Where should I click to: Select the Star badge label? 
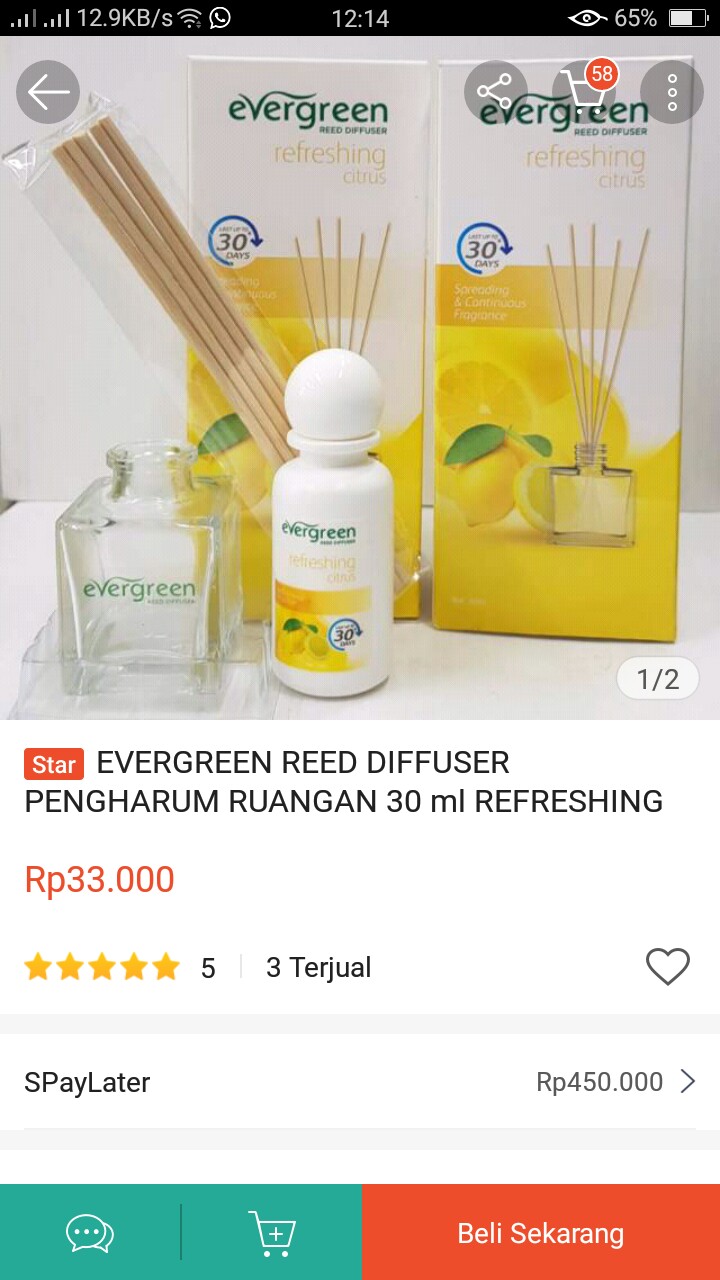(x=53, y=763)
